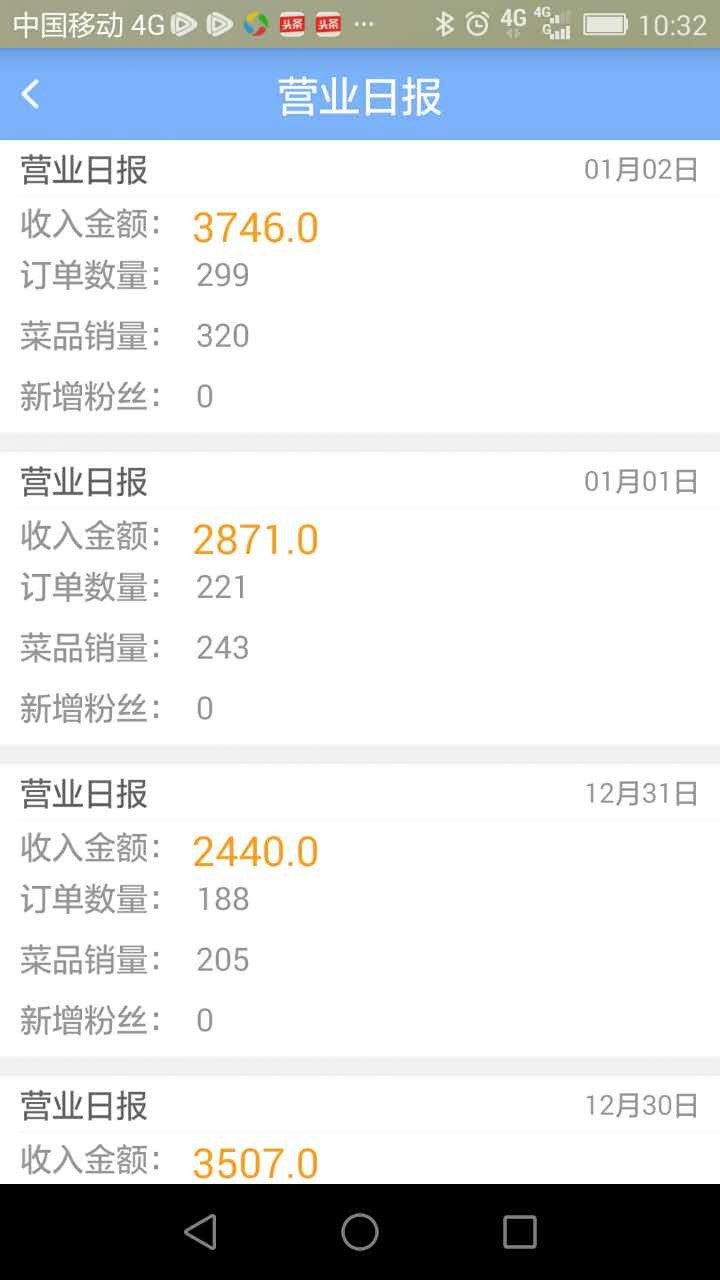Image resolution: width=720 pixels, height=1280 pixels.
Task: Tap the more notifications ellipsis indicator
Action: click(x=363, y=24)
